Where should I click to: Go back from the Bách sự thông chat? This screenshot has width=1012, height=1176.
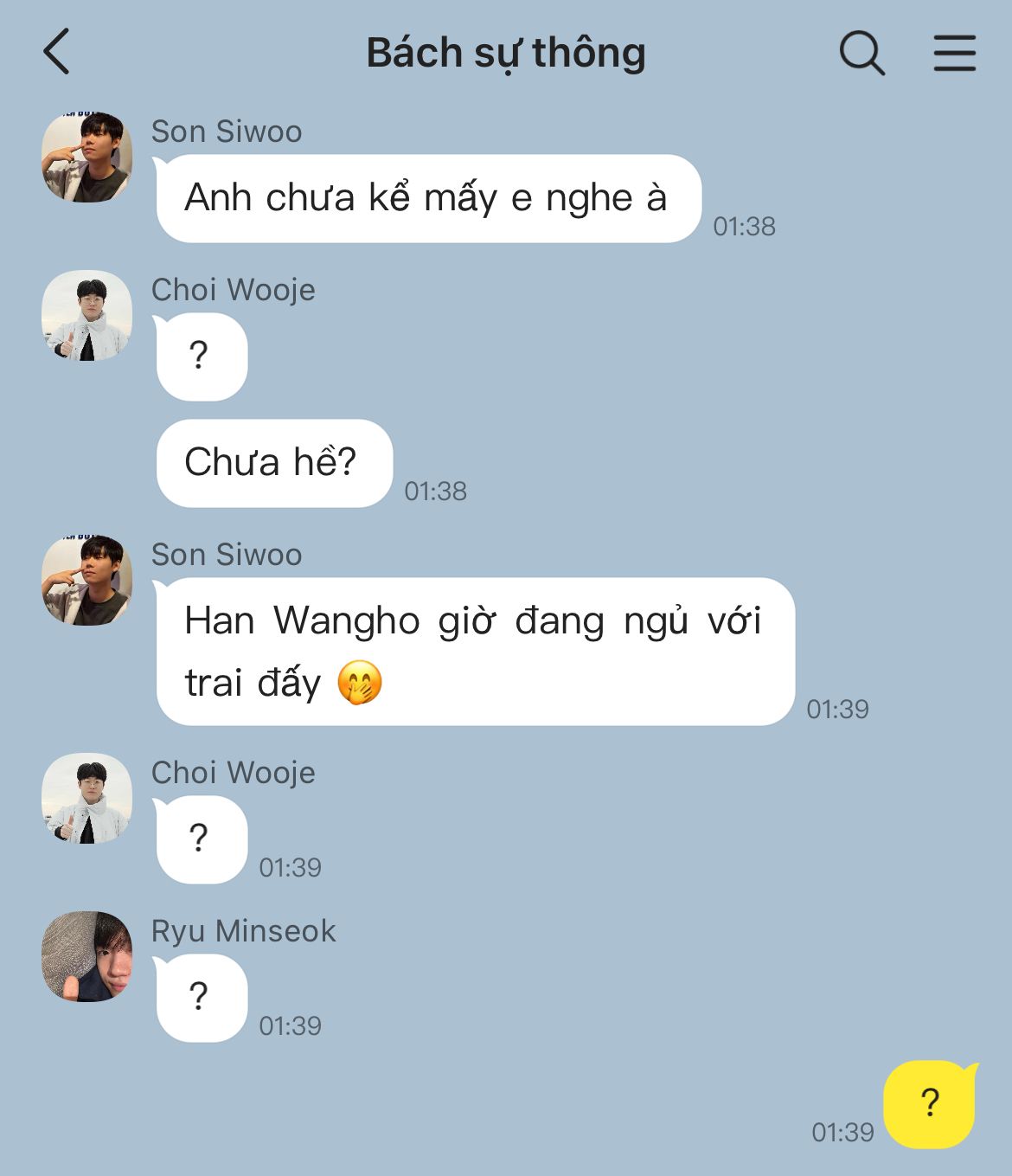tap(57, 52)
